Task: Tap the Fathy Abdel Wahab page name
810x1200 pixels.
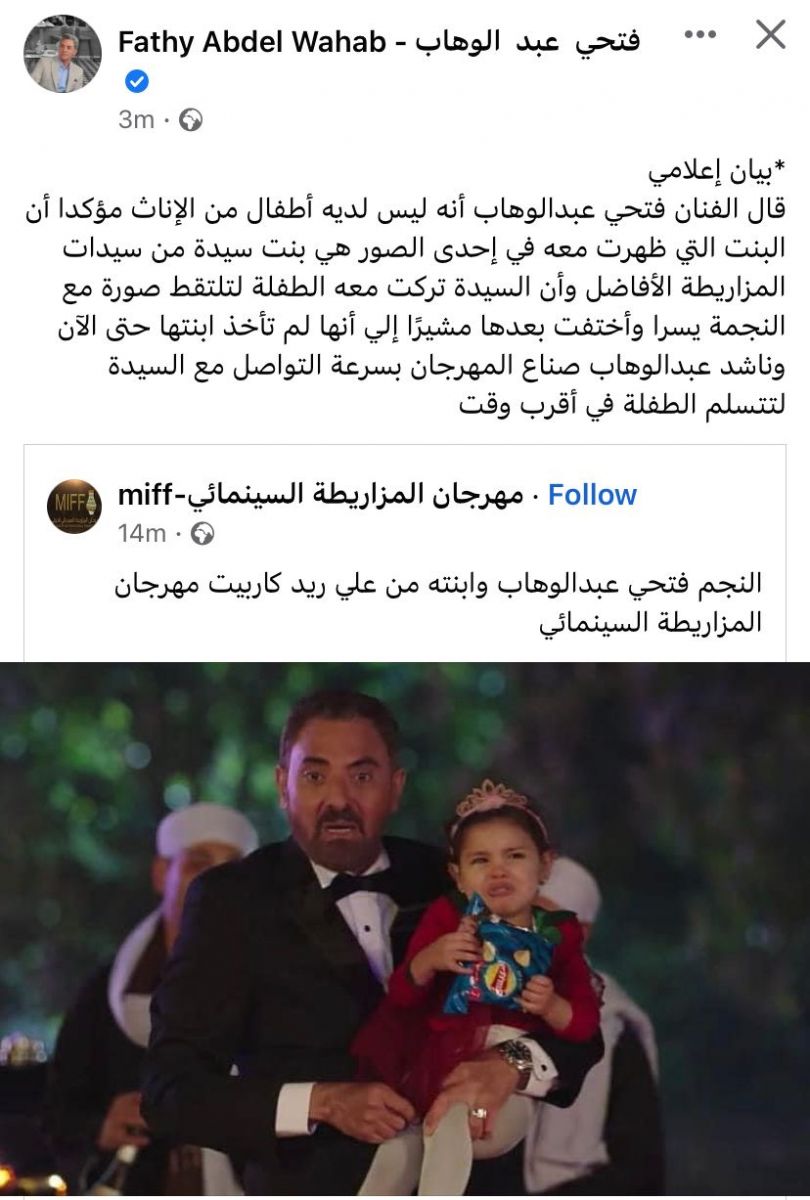Action: [x=378, y=42]
